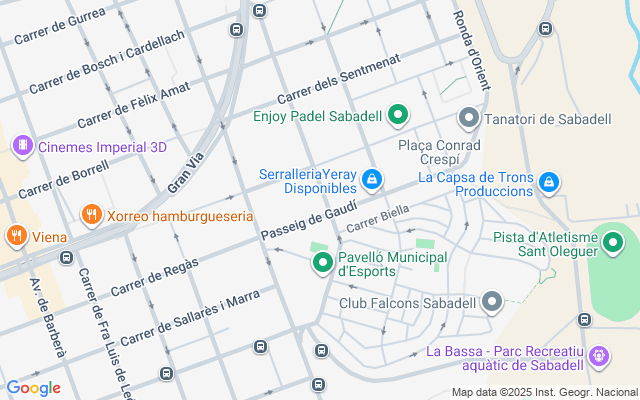The width and height of the screenshot is (640, 400).
Task: Tap the Club Falcons Sabadell marker
Action: coord(491,302)
